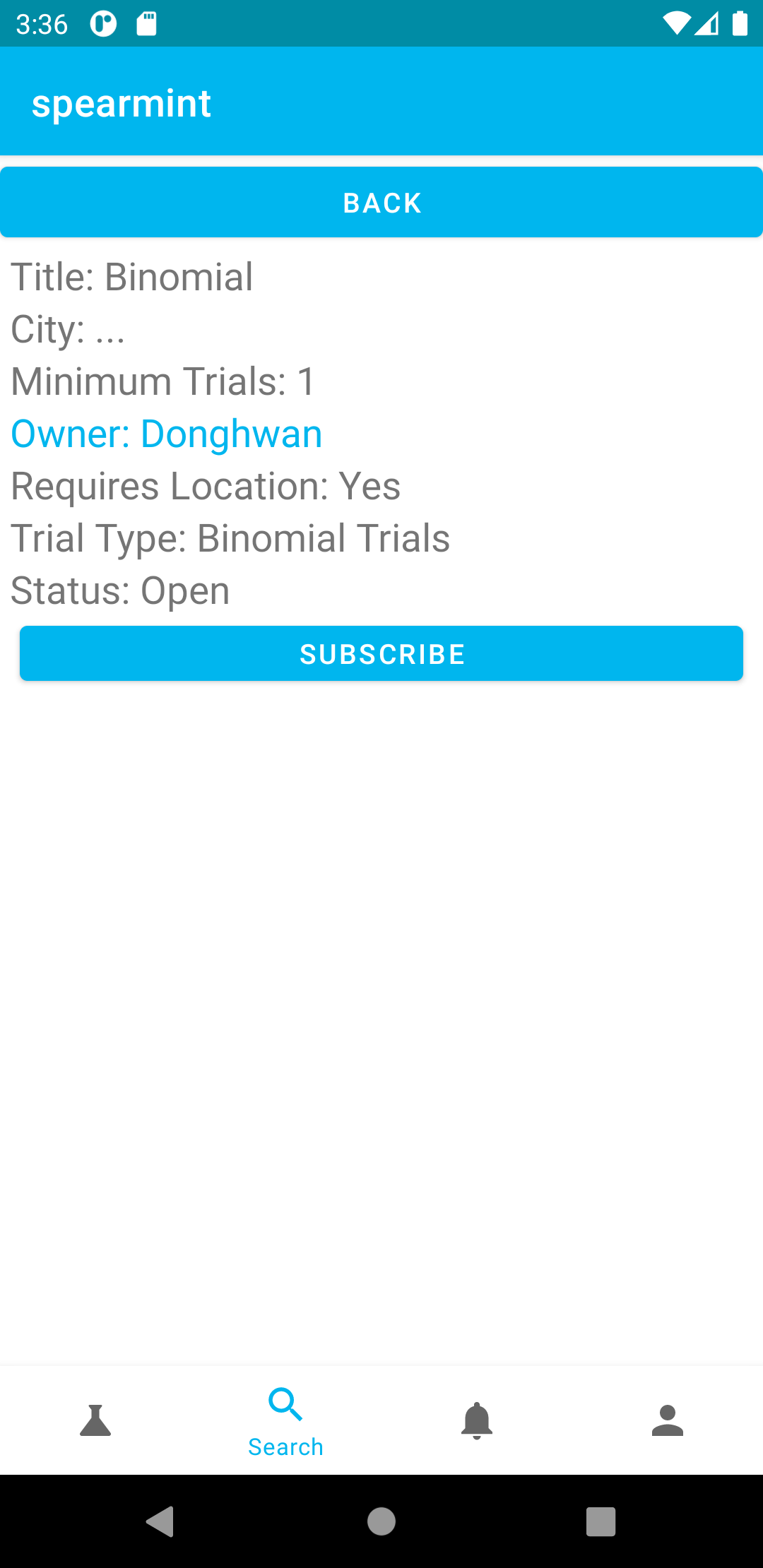763x1568 pixels.
Task: Go to the system home screen
Action: 381,1521
